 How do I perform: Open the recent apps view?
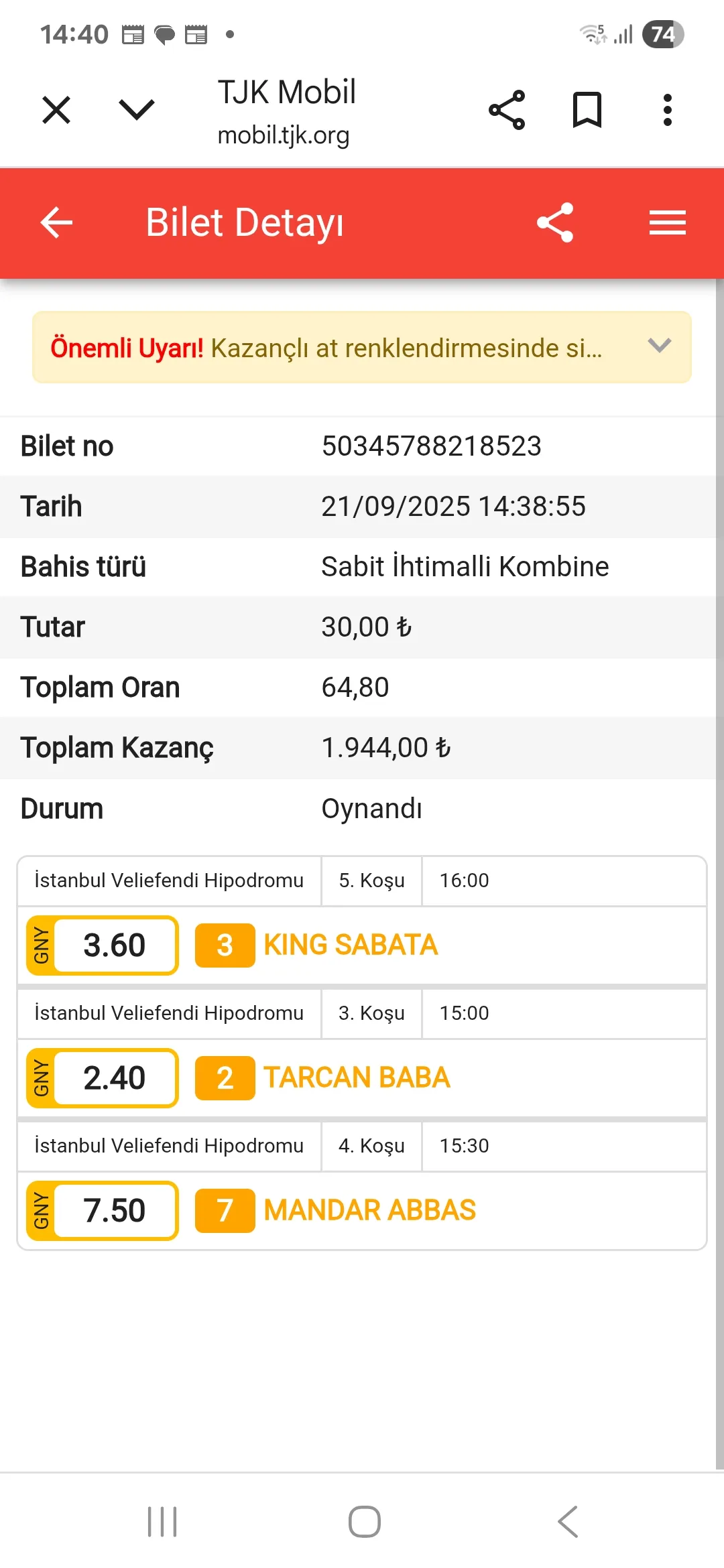point(162,1521)
